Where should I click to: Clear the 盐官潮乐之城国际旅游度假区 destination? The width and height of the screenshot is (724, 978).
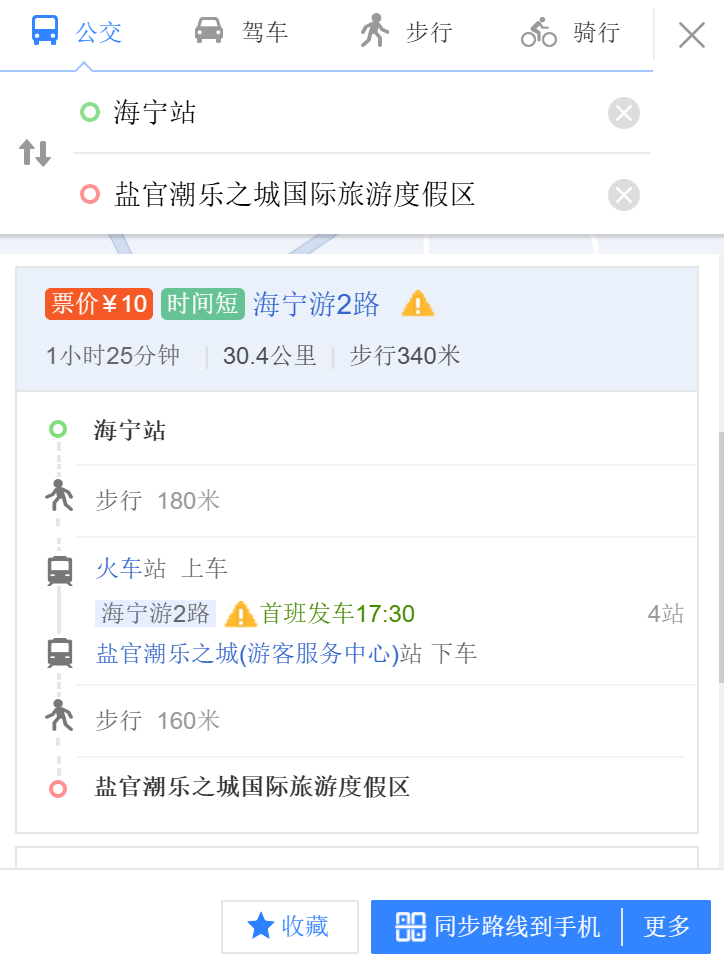click(x=624, y=194)
